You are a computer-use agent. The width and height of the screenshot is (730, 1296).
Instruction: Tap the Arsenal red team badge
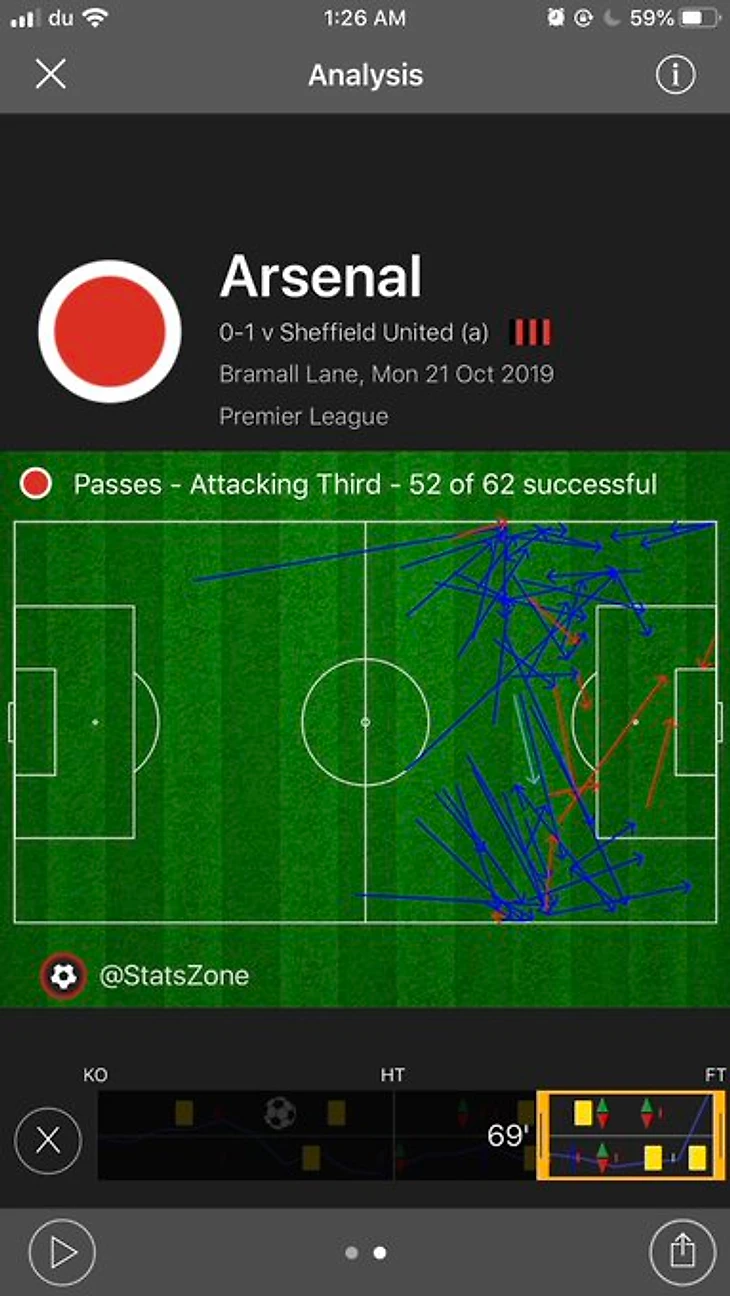(110, 331)
